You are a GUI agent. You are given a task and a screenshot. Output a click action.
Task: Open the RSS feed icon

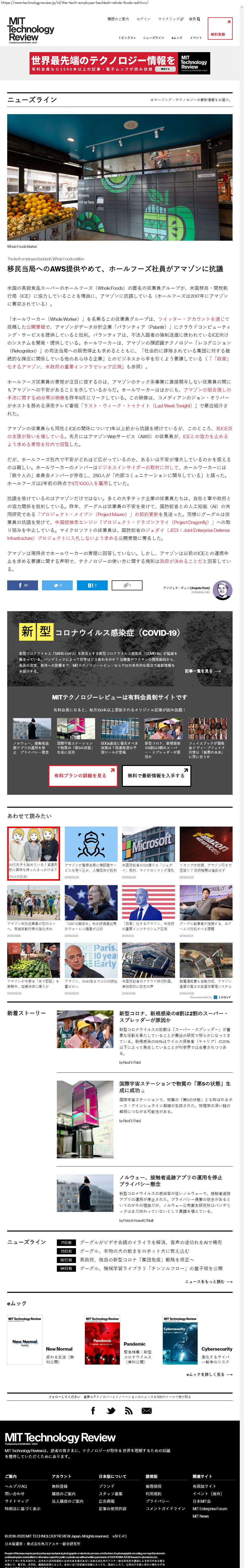(128, 1410)
